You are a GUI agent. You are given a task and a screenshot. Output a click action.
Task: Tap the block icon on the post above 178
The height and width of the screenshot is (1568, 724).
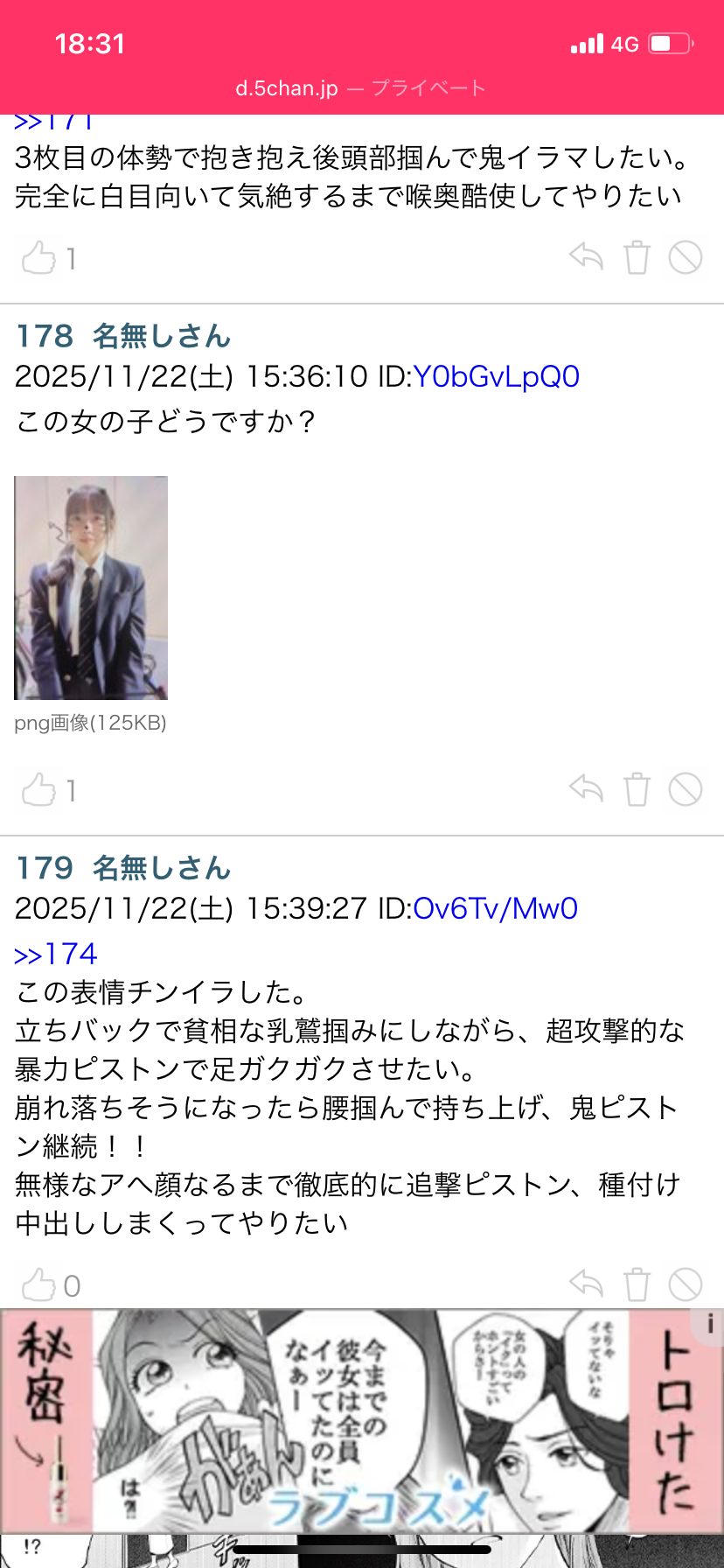[x=686, y=257]
